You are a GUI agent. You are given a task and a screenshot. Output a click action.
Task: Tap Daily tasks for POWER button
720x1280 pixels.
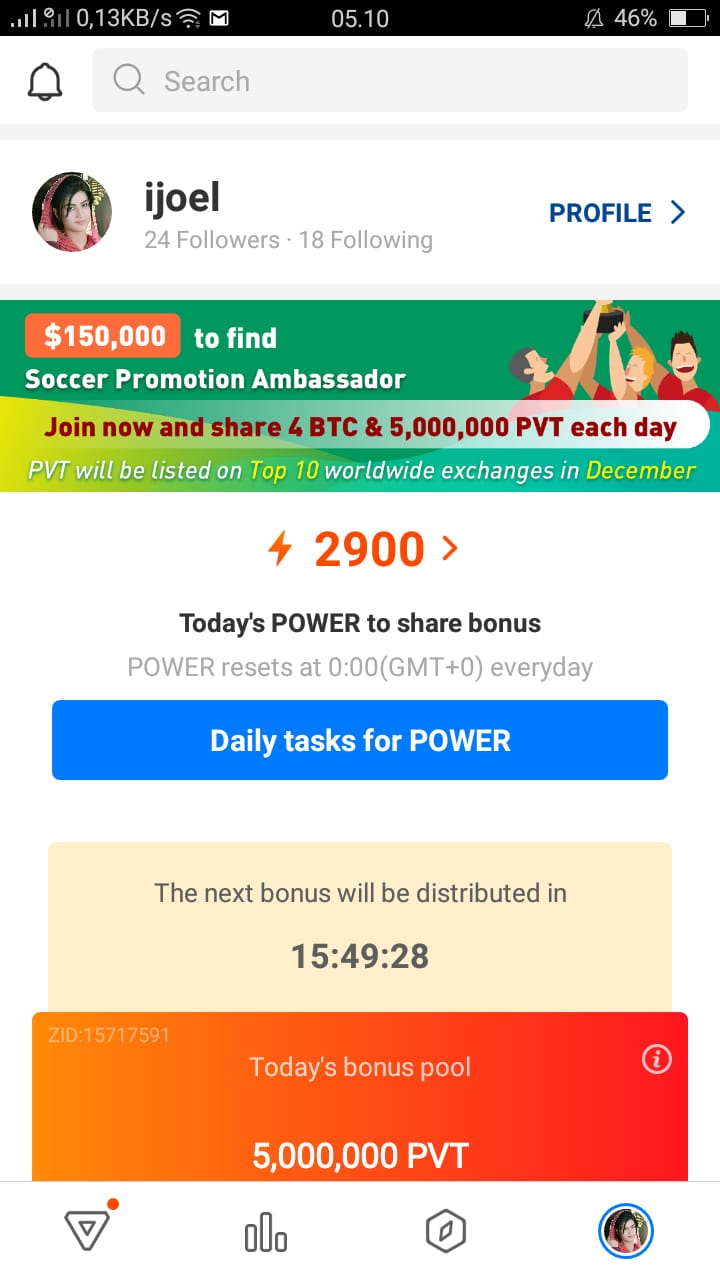[x=360, y=740]
